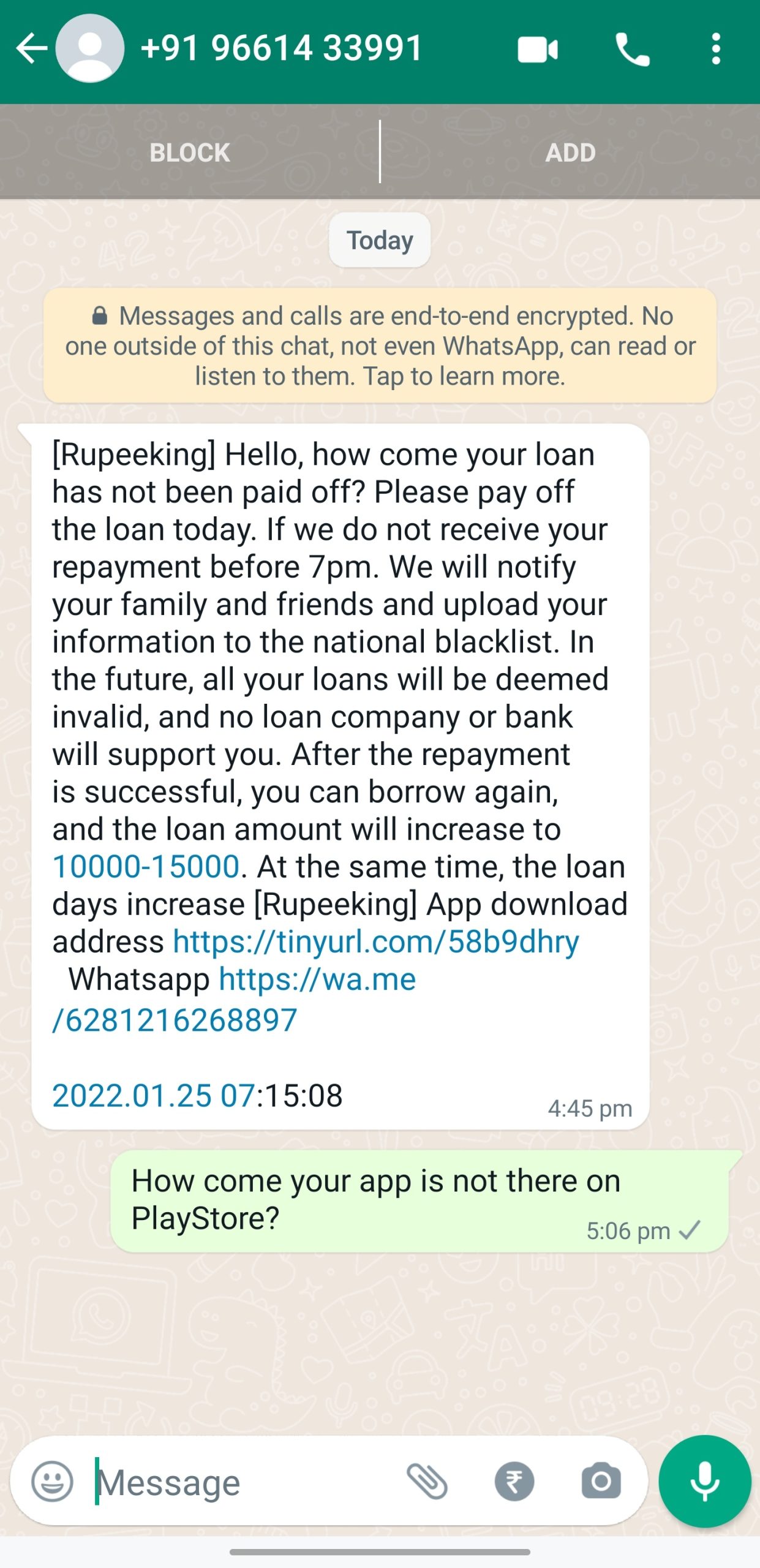
Task: Open the emoji picker
Action: point(52,1482)
